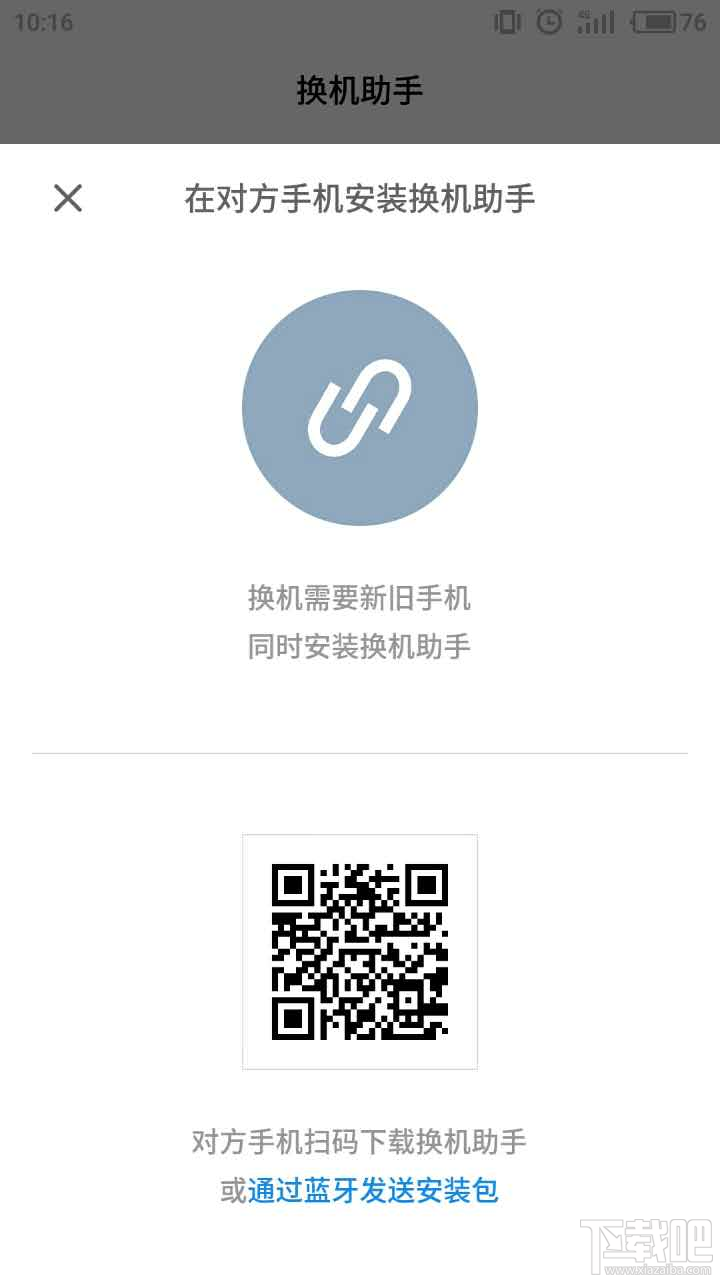Close the install assistant prompt
The height and width of the screenshot is (1280, 720).
point(68,199)
